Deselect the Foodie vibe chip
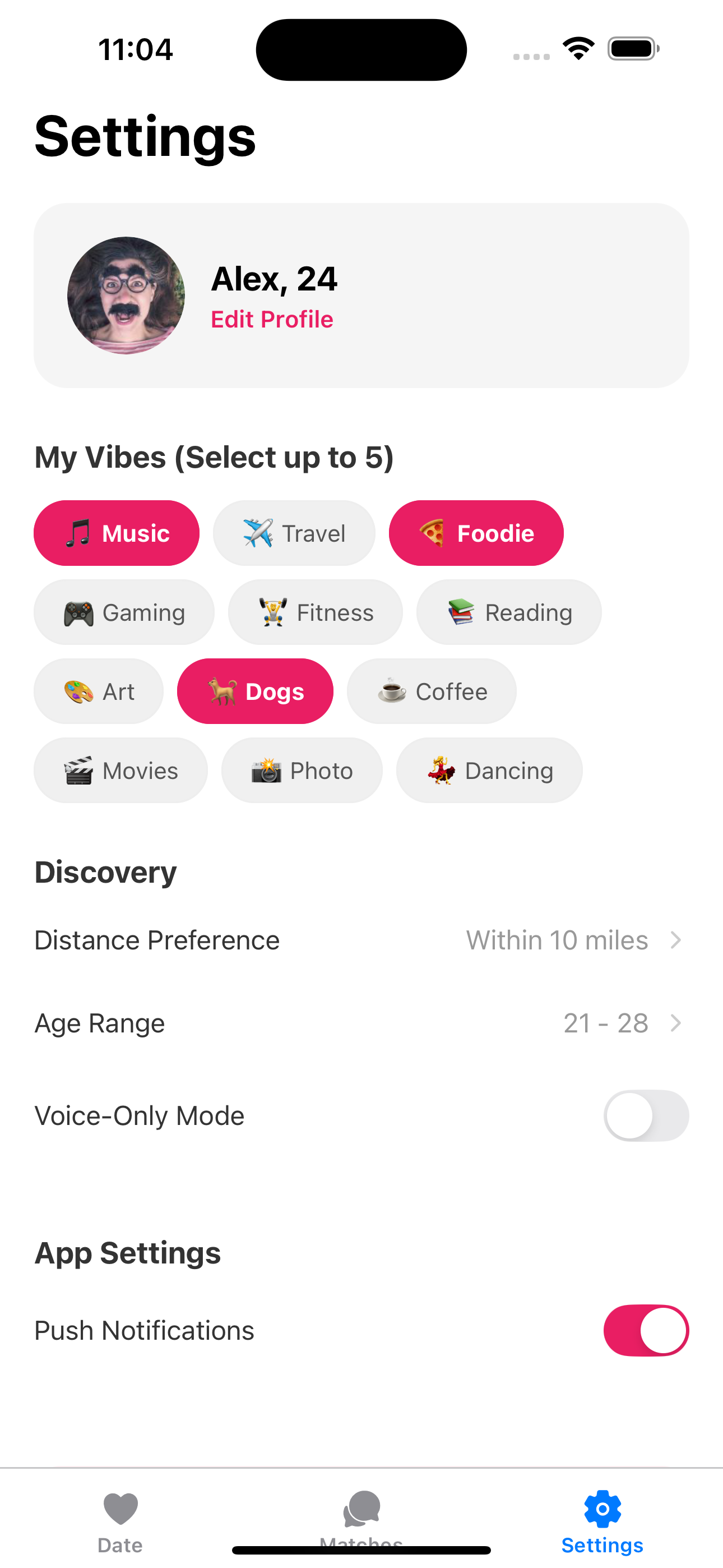The image size is (723, 1568). [476, 533]
